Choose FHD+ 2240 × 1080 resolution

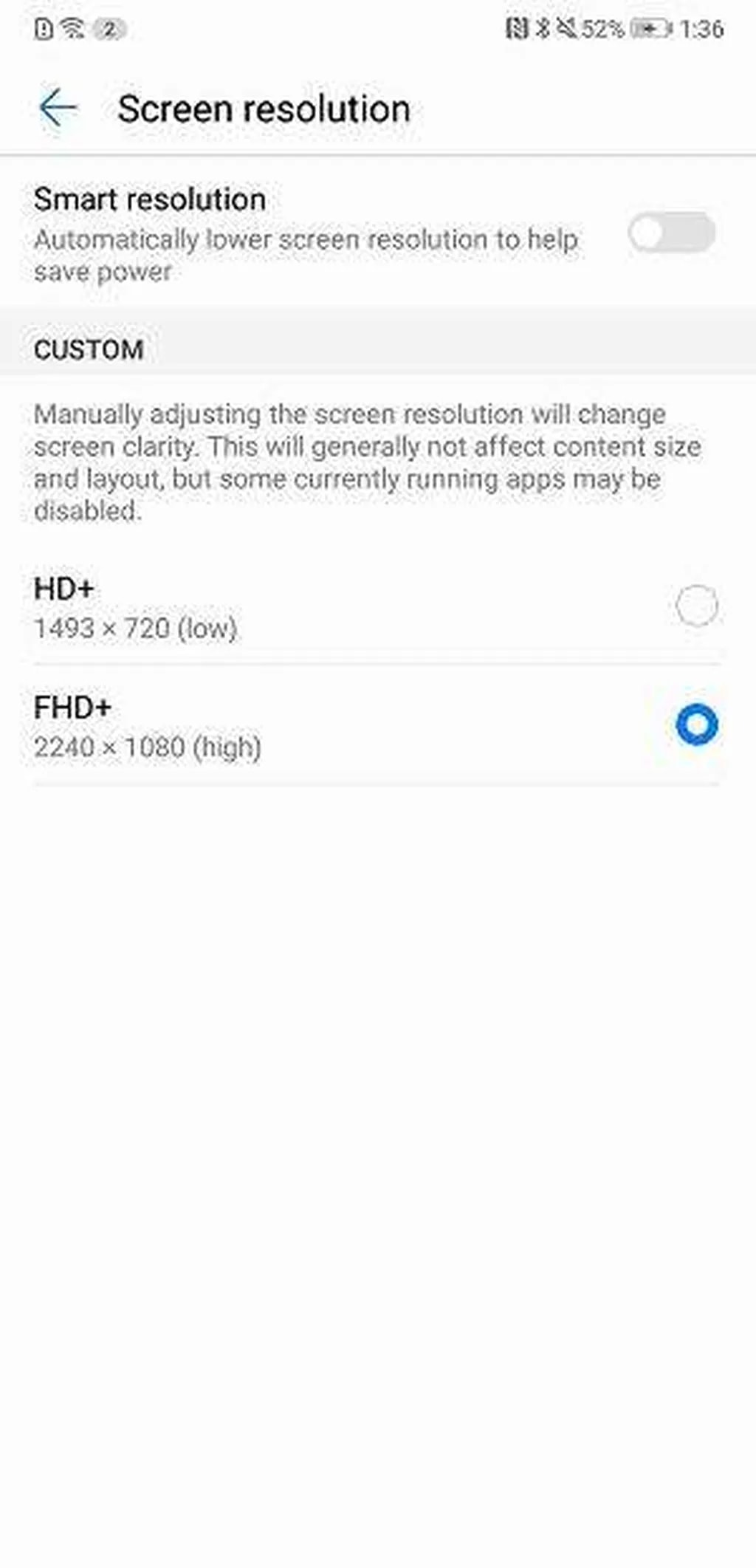[695, 725]
